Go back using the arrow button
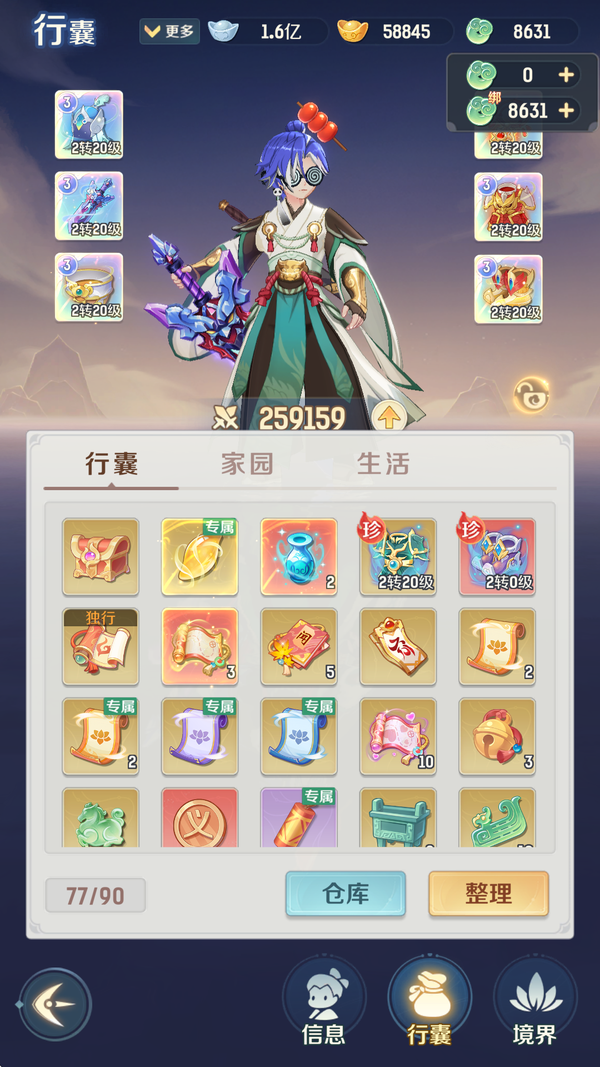600x1067 pixels. tap(55, 1003)
